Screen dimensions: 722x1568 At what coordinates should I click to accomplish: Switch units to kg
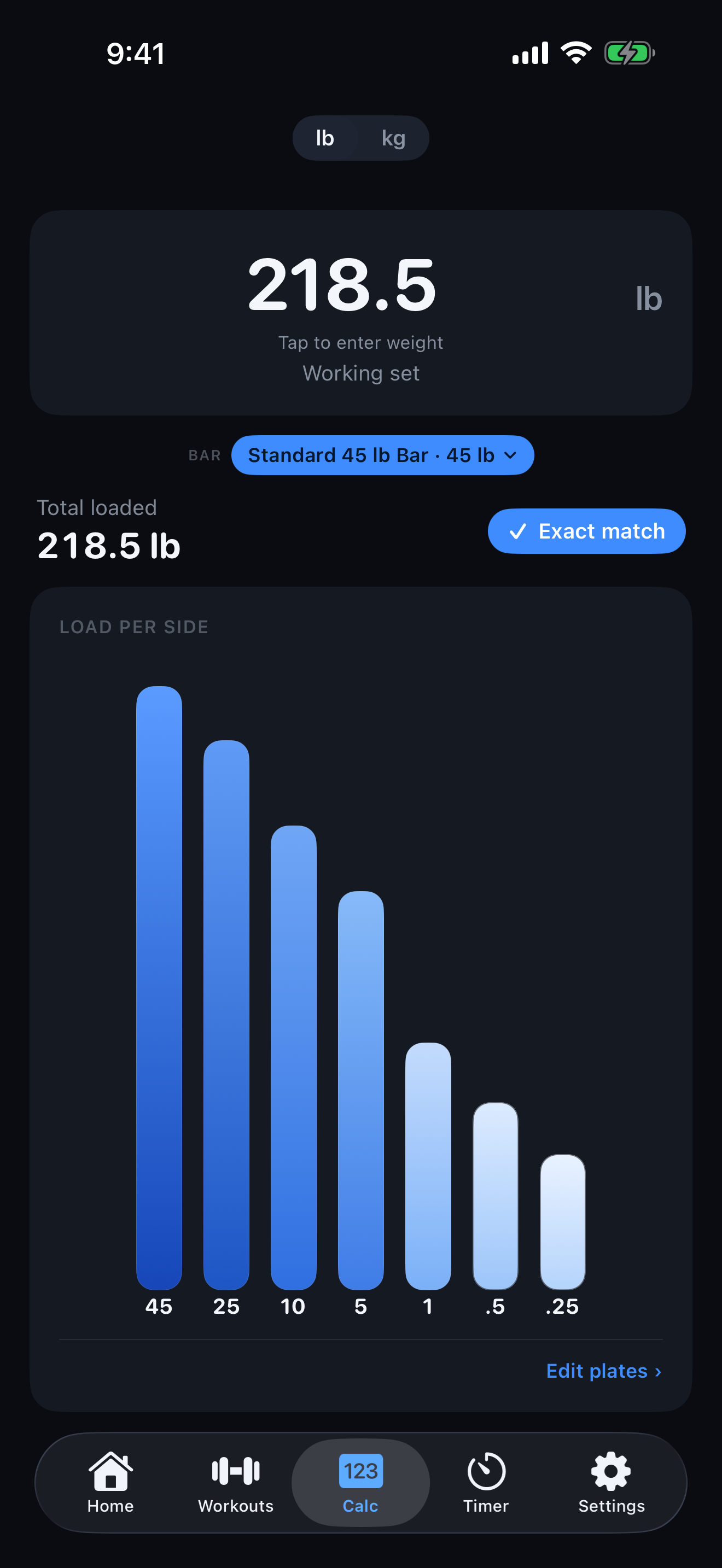point(393,138)
